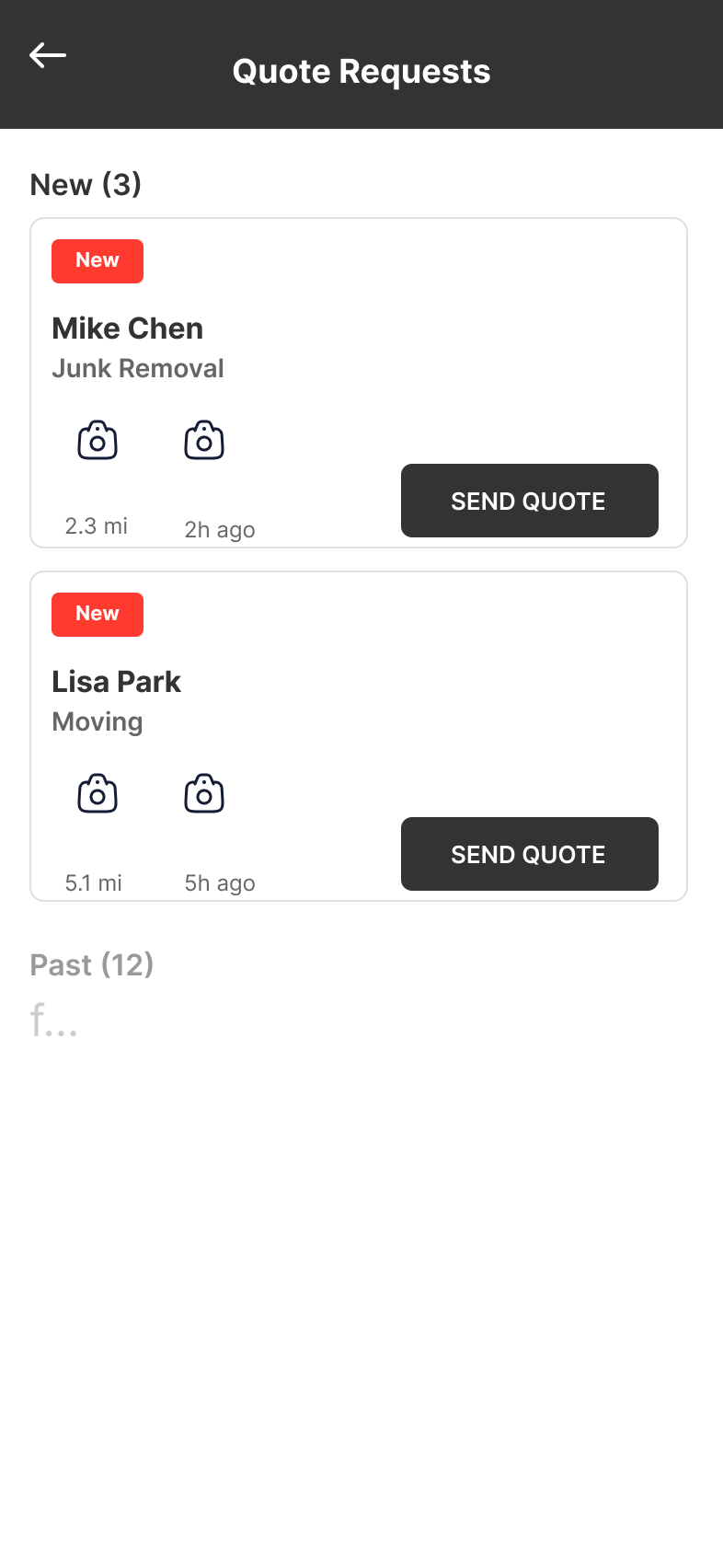Select the 5.1 mi distance text
Screen dimensions: 723x1568
[92, 882]
